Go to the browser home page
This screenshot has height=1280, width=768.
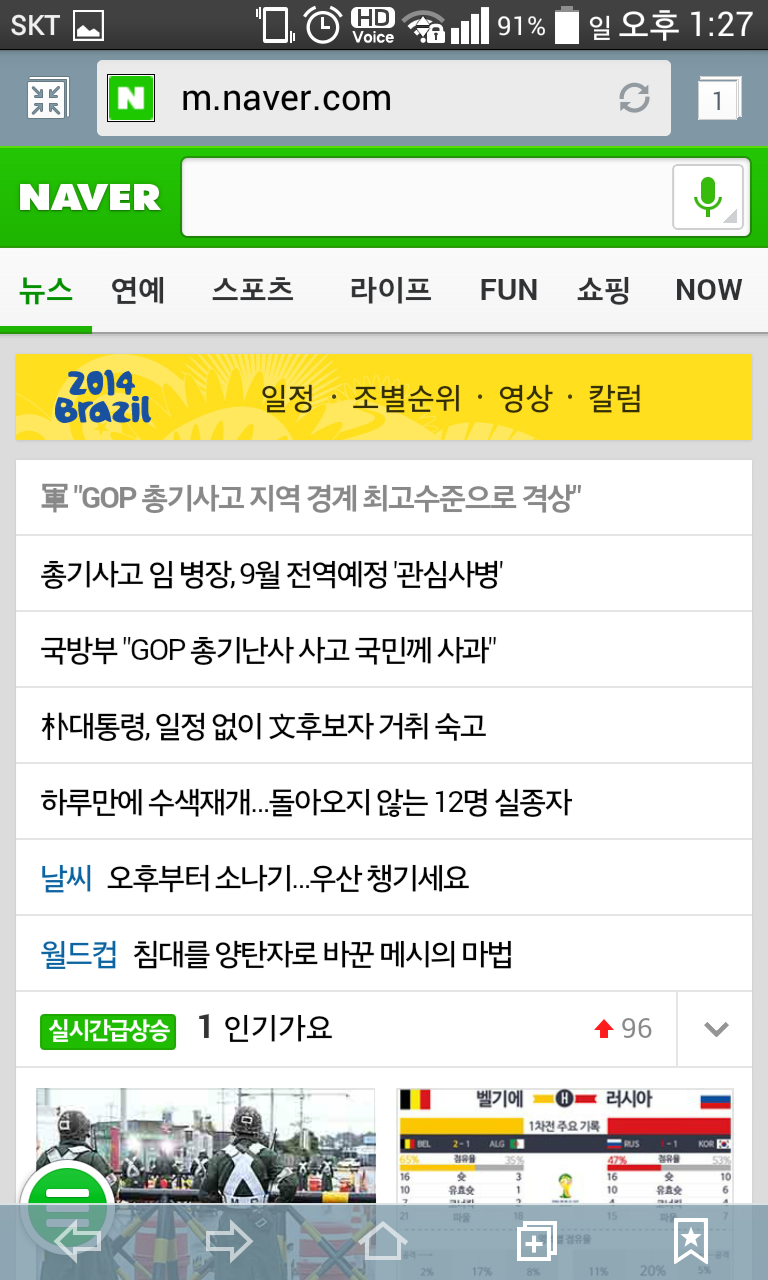383,1243
